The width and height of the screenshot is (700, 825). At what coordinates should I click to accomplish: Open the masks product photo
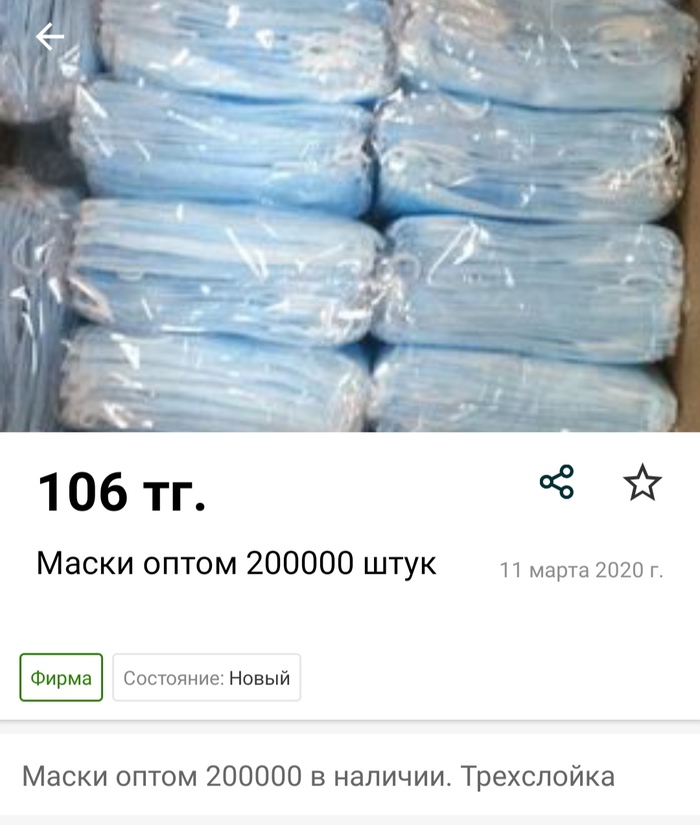350,230
